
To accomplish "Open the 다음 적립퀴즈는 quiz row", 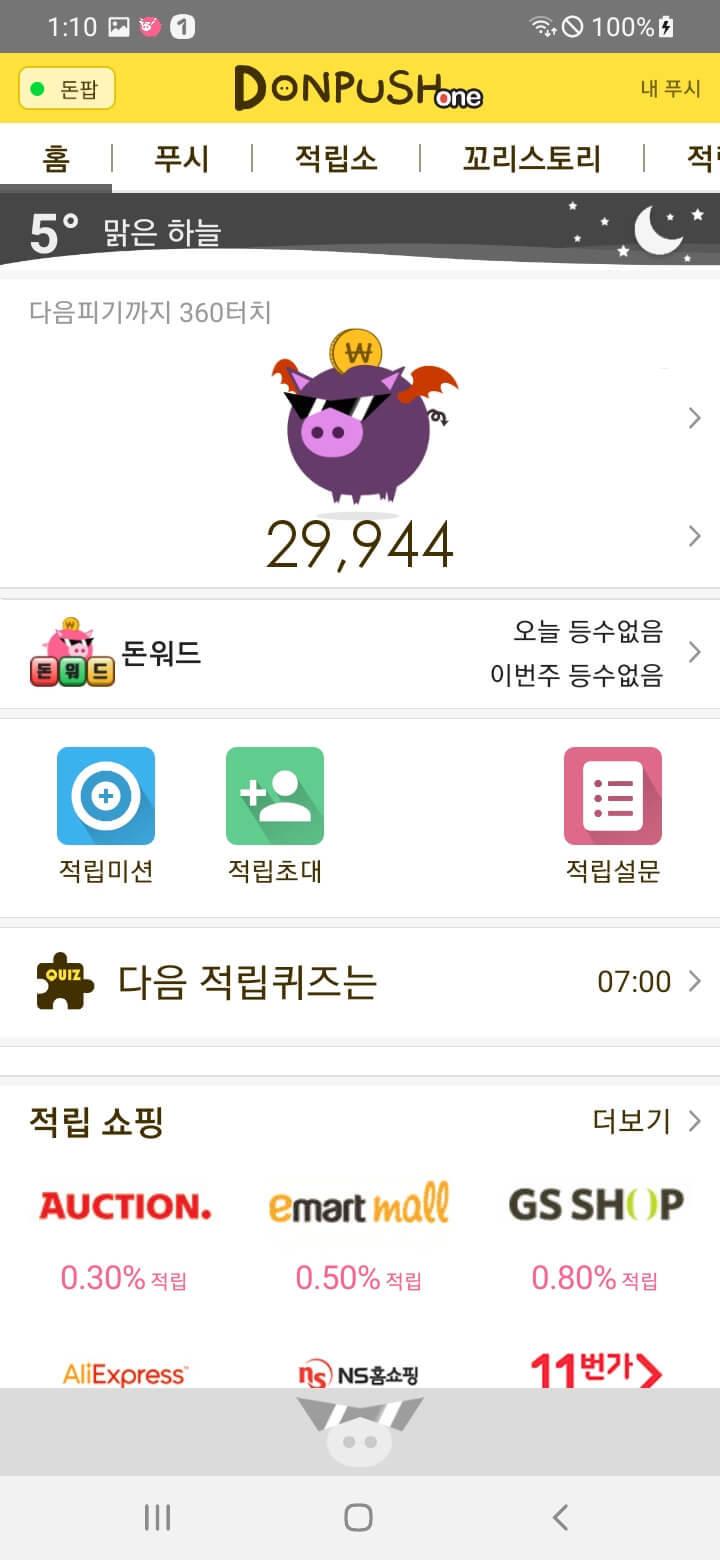I will coord(360,982).
